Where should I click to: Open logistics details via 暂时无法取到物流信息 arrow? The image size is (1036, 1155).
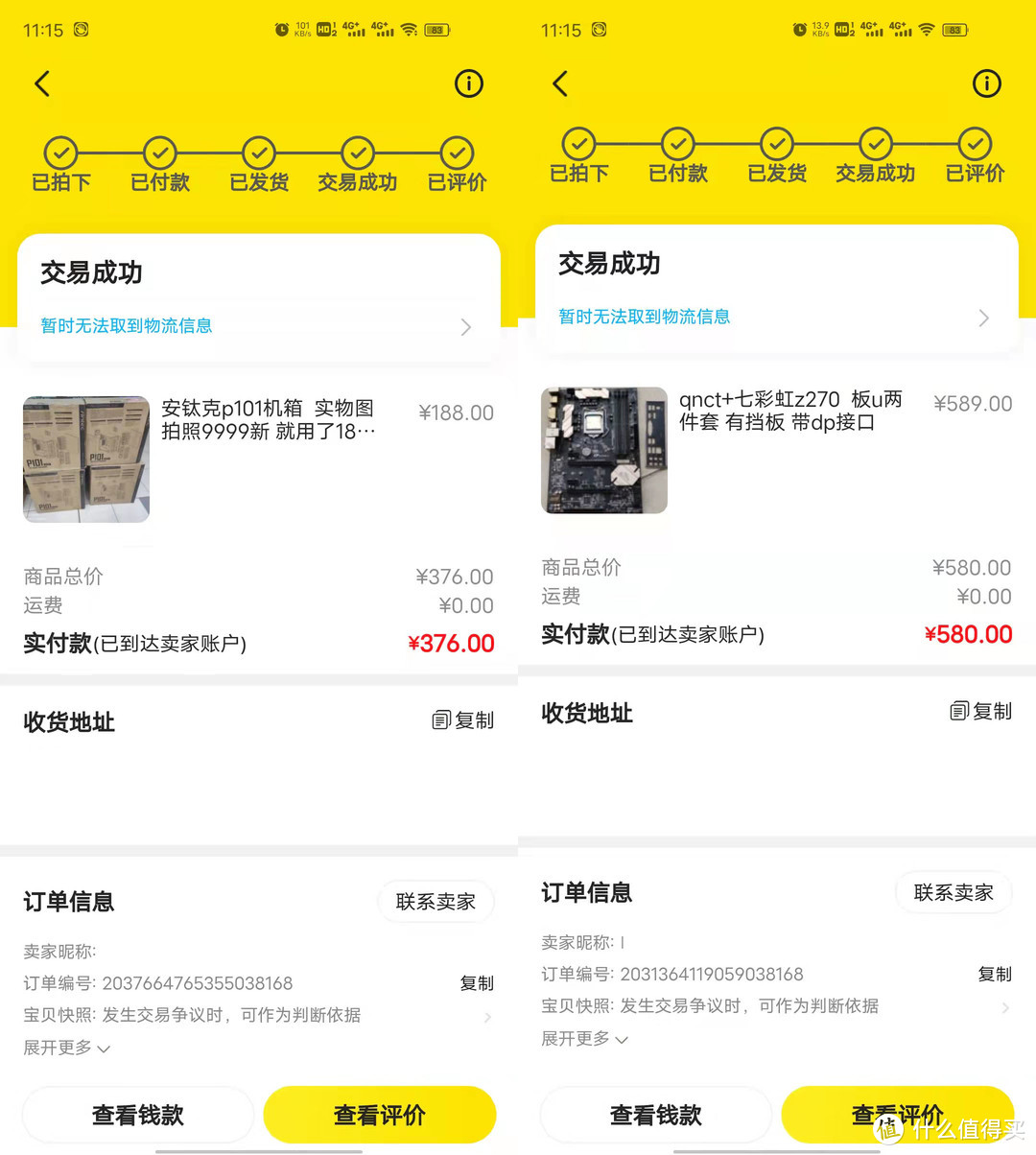click(466, 326)
